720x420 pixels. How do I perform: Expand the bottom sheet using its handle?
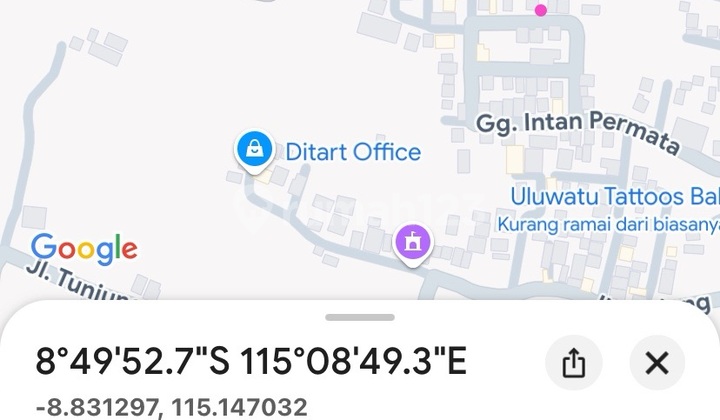[x=360, y=317]
